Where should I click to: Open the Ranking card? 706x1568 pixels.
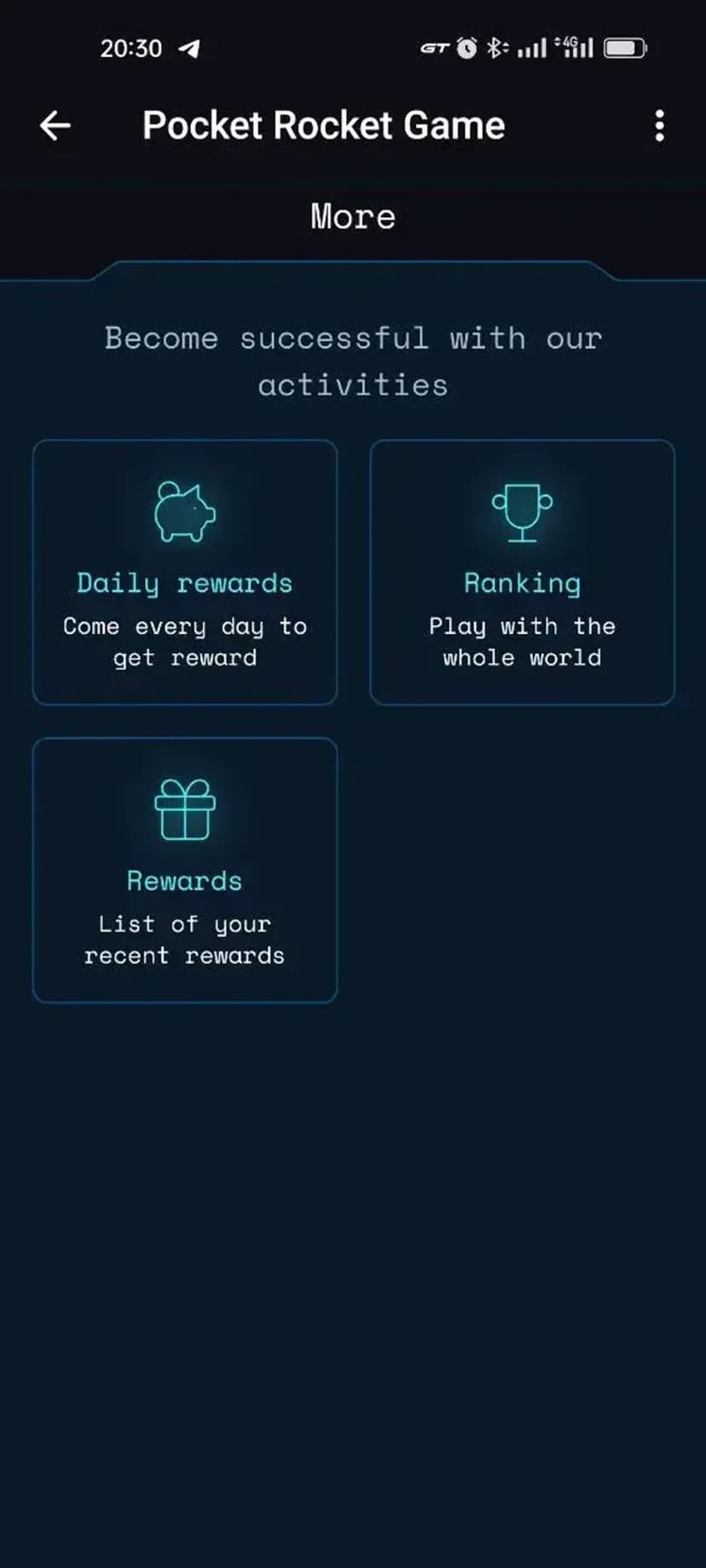click(x=522, y=572)
